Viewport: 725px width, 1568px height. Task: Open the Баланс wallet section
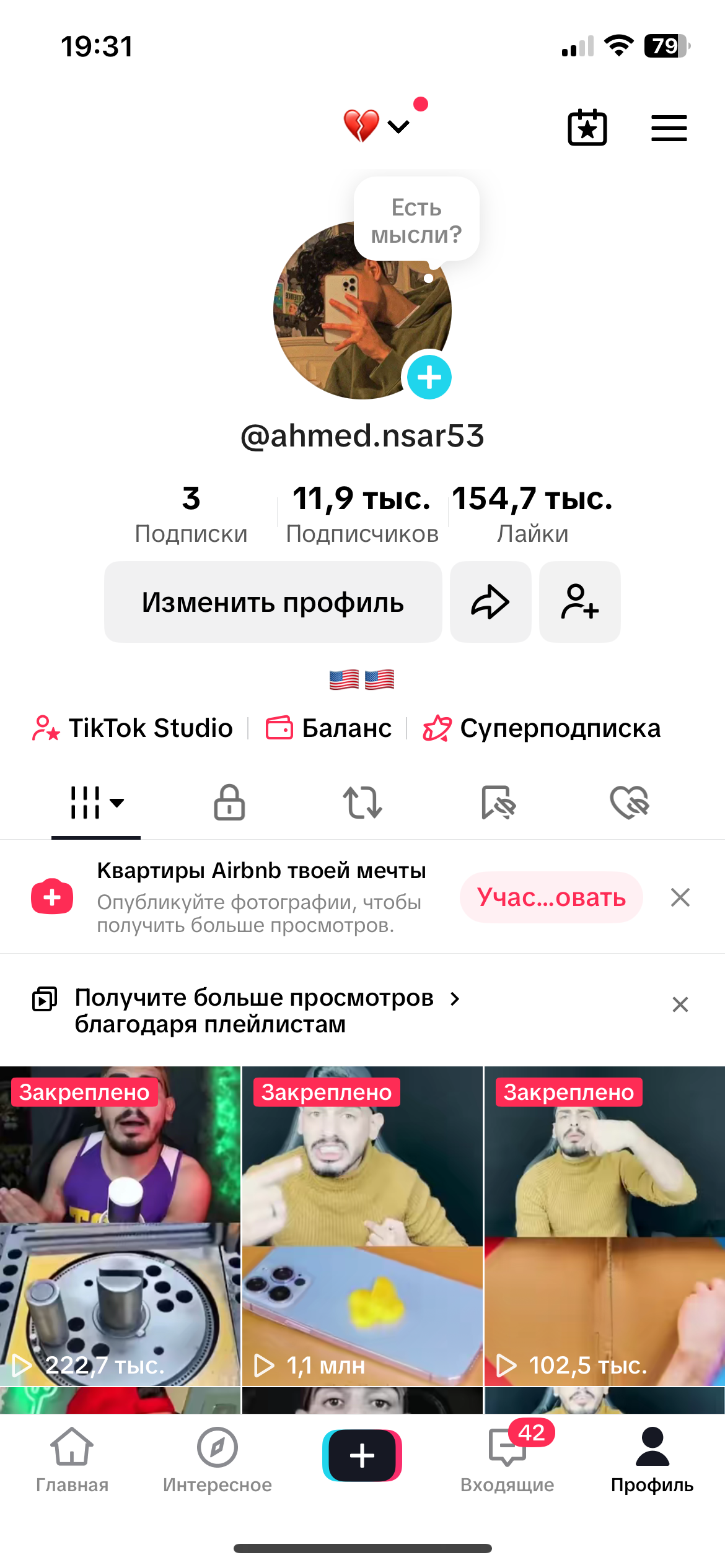pyautogui.click(x=328, y=728)
